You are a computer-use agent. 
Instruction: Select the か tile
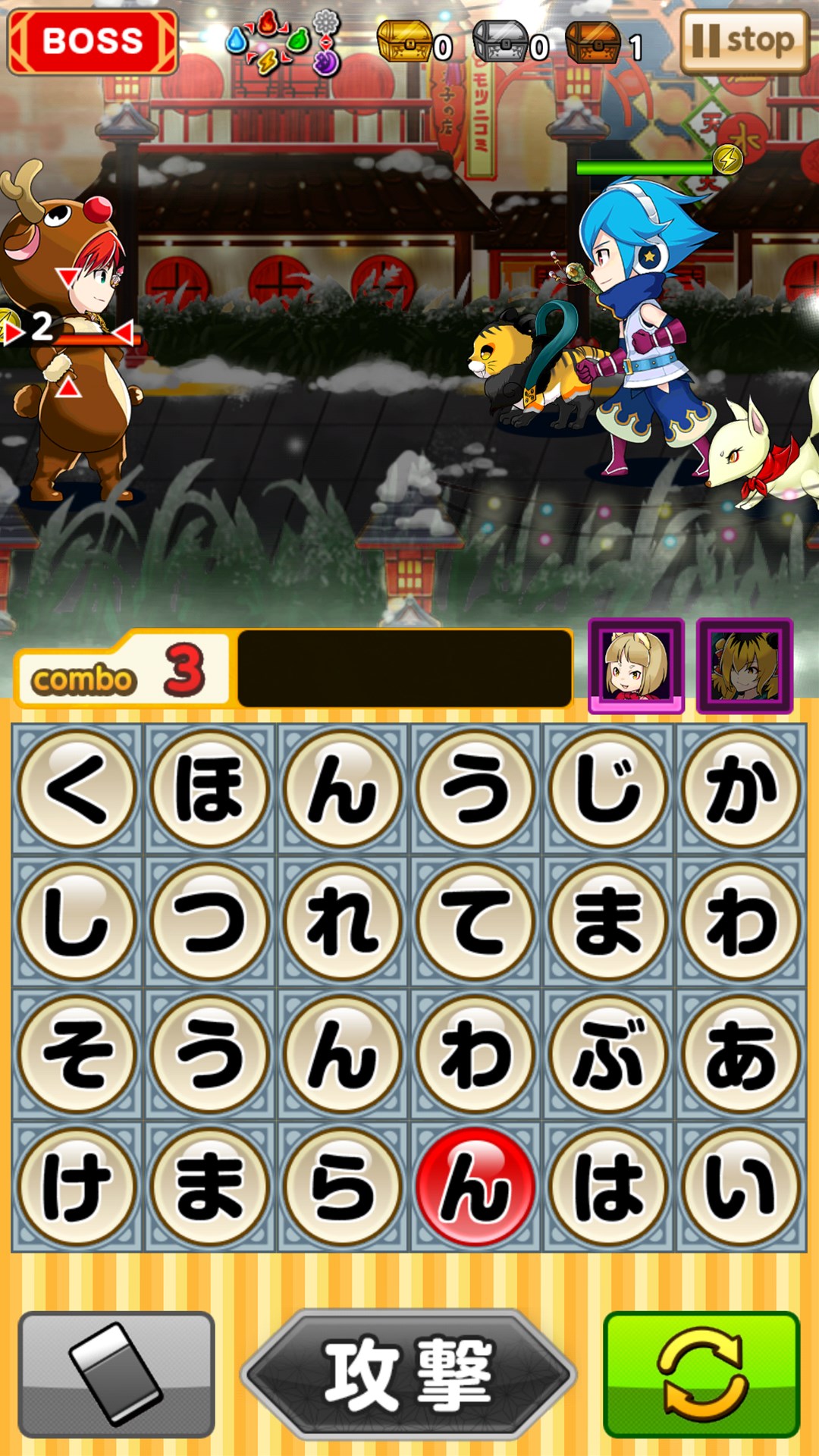[x=742, y=789]
